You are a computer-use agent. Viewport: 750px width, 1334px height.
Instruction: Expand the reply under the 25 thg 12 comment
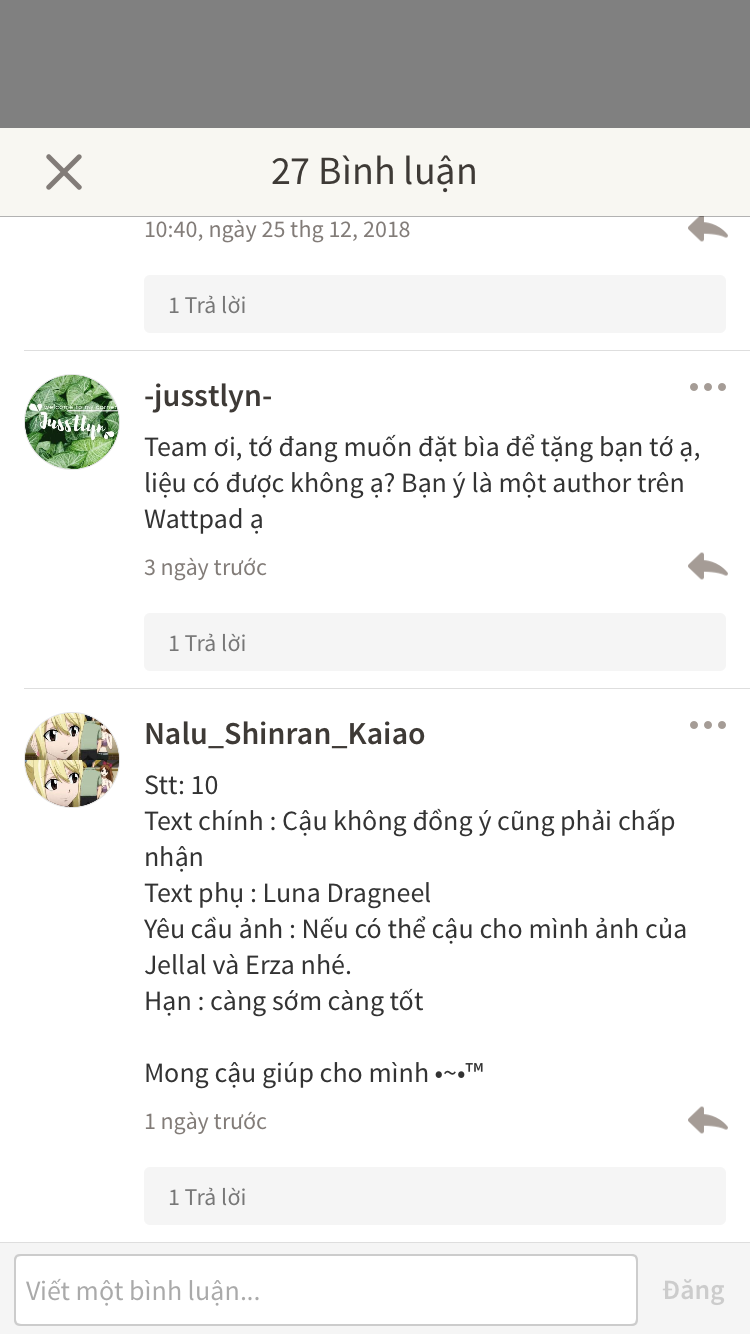tap(434, 305)
